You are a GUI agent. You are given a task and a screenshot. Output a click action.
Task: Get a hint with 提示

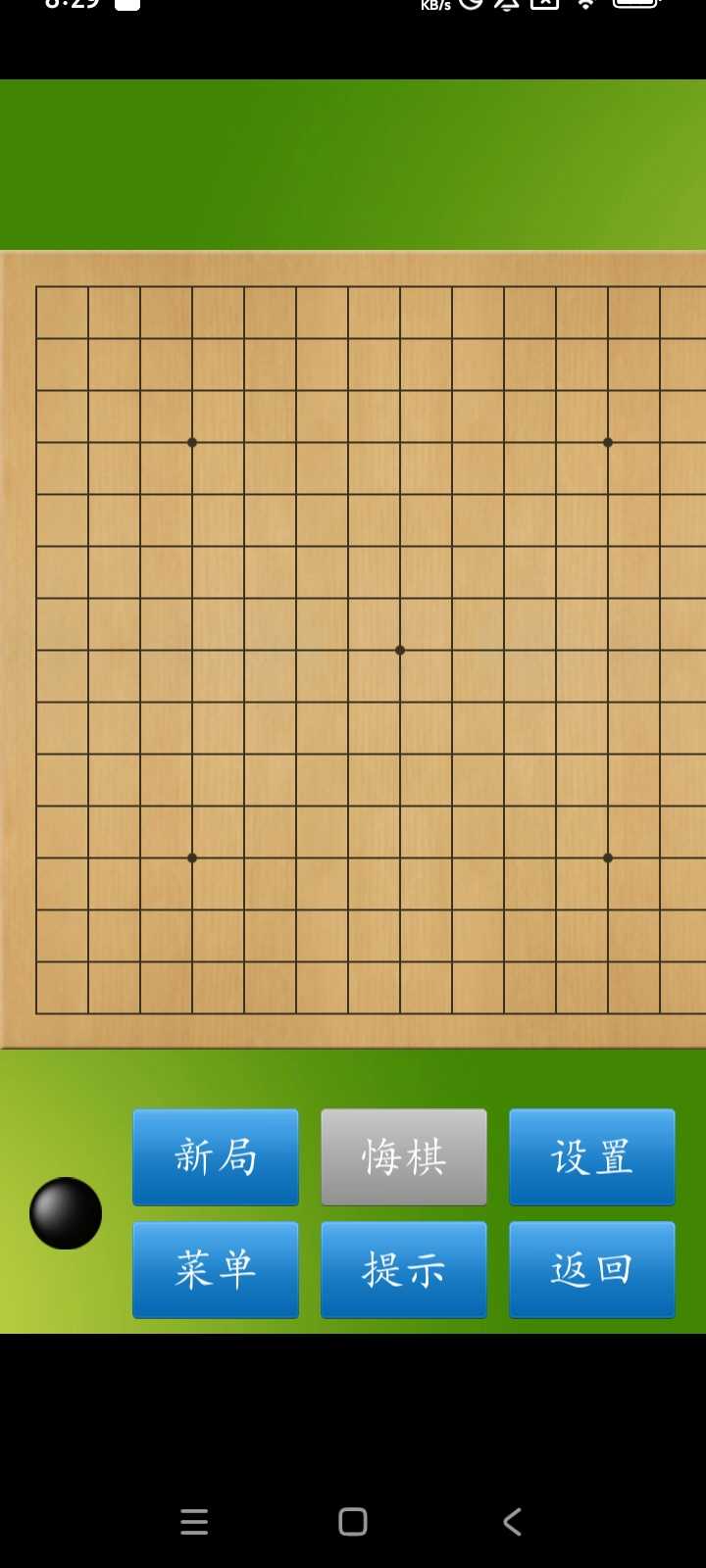pyautogui.click(x=404, y=1270)
